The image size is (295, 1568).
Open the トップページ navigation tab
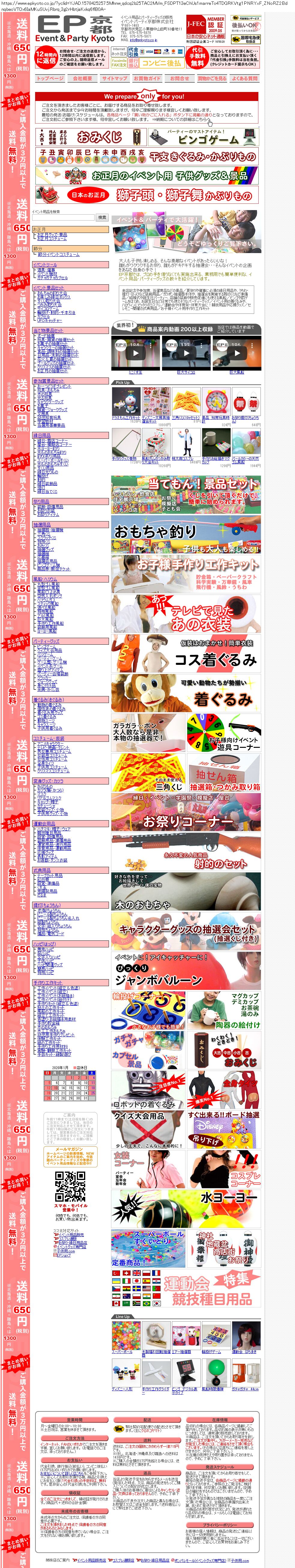click(x=50, y=78)
